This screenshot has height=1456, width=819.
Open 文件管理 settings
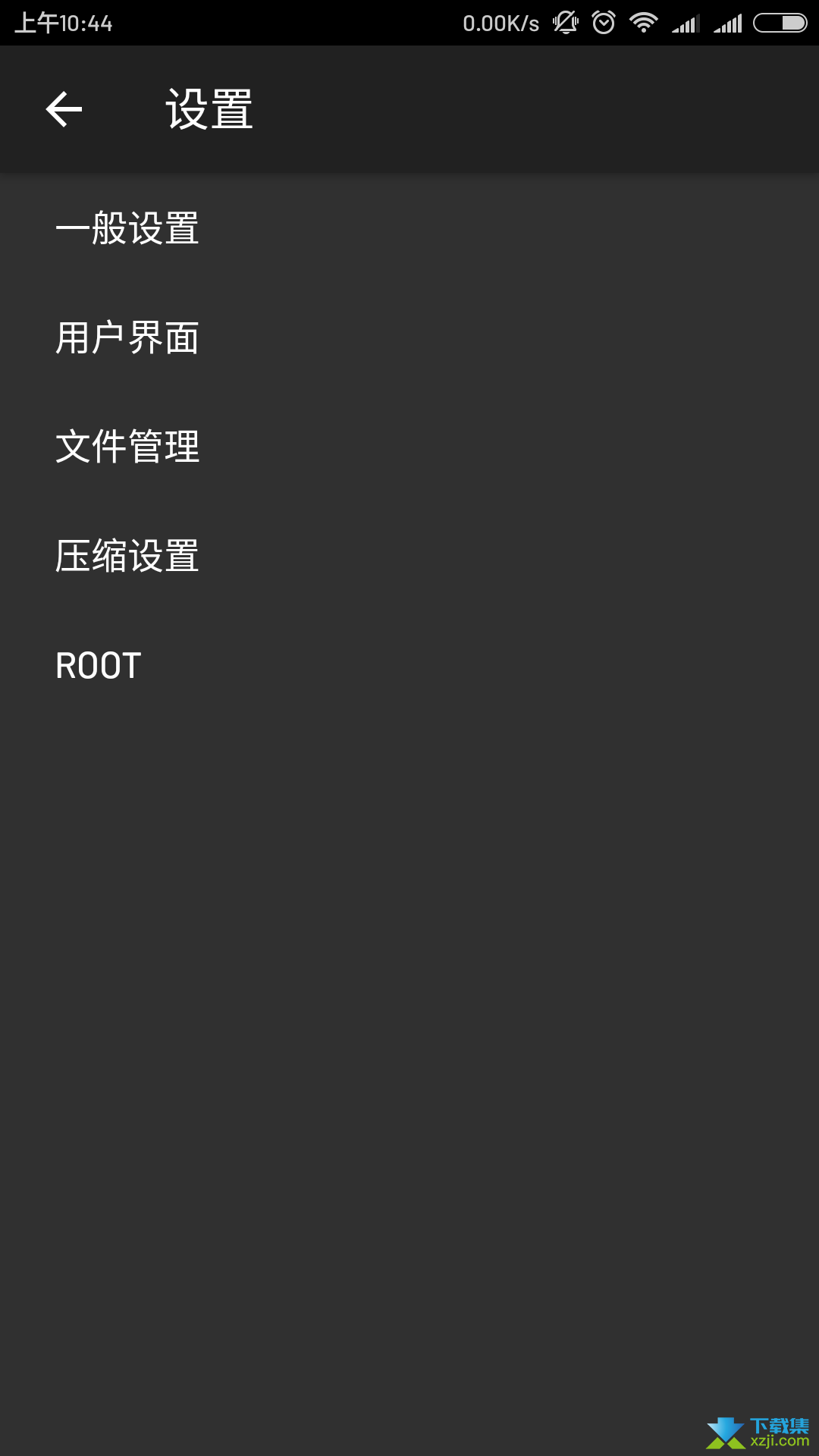(409, 447)
